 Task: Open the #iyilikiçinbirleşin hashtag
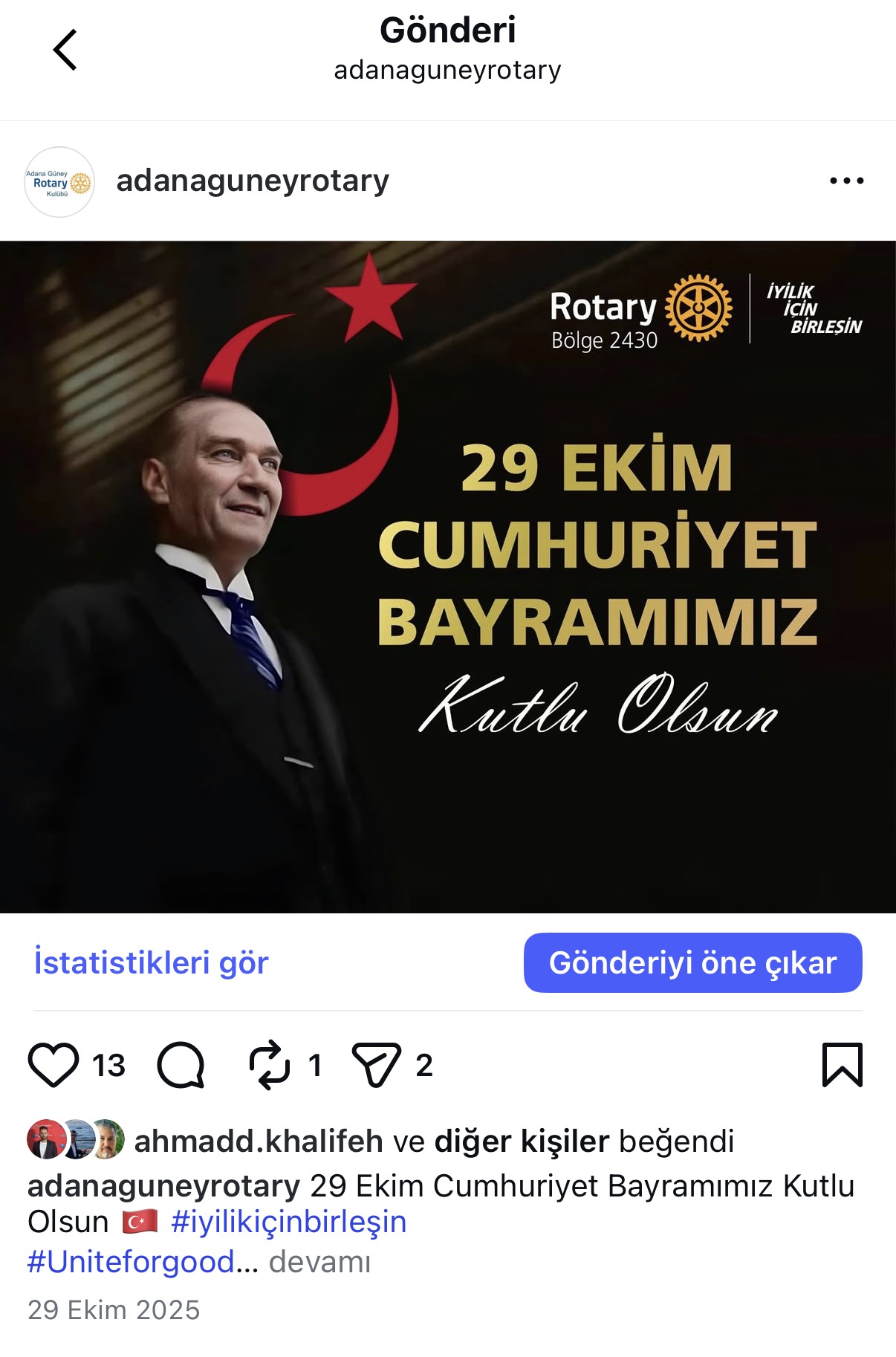click(288, 1221)
